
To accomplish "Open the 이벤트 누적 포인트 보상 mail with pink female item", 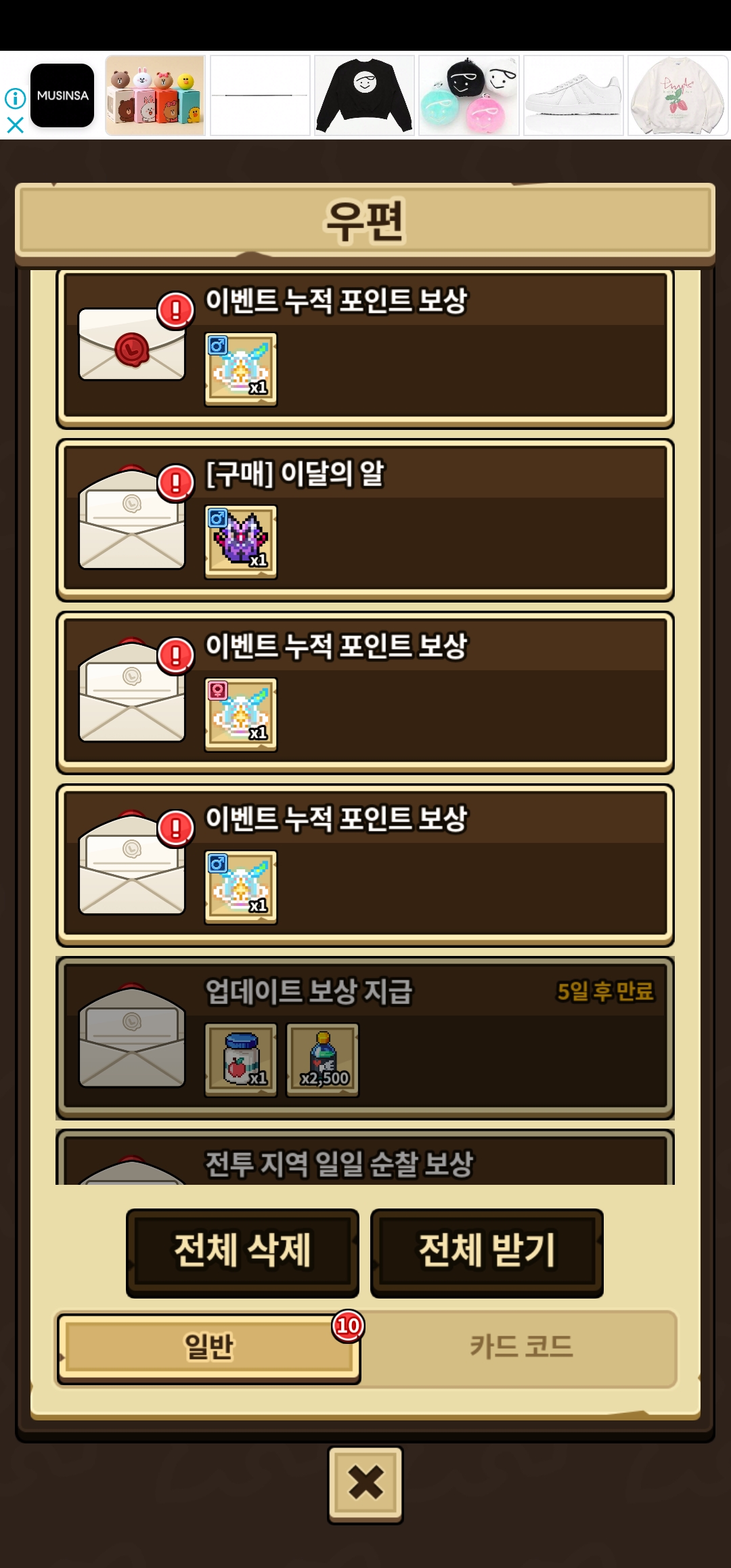I will pyautogui.click(x=365, y=693).
